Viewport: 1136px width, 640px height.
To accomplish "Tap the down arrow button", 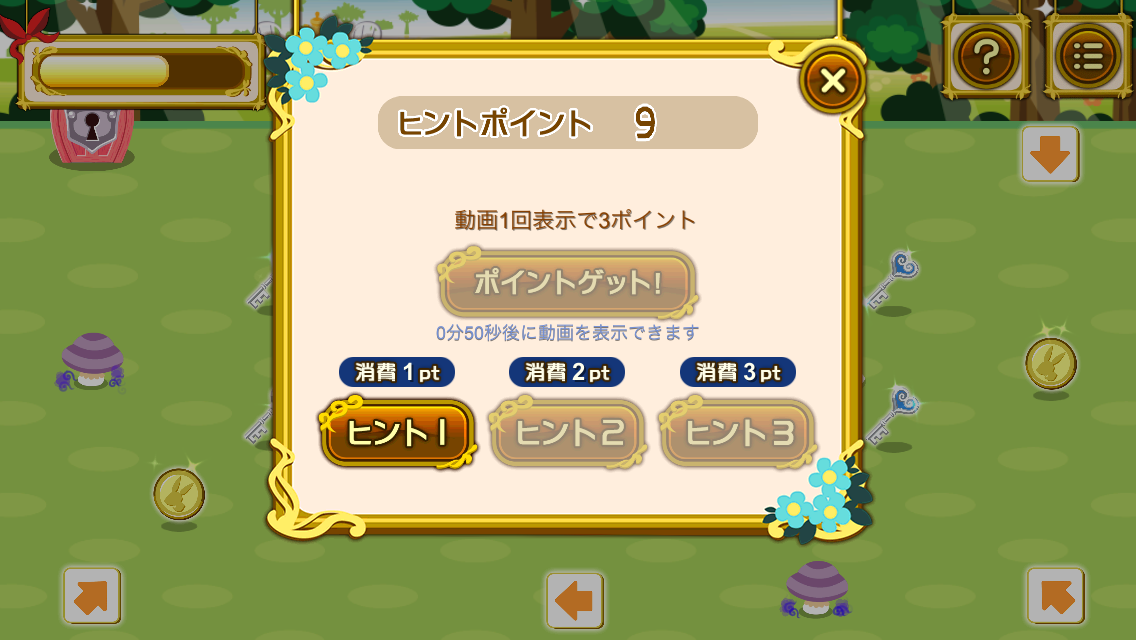I will coord(1050,154).
